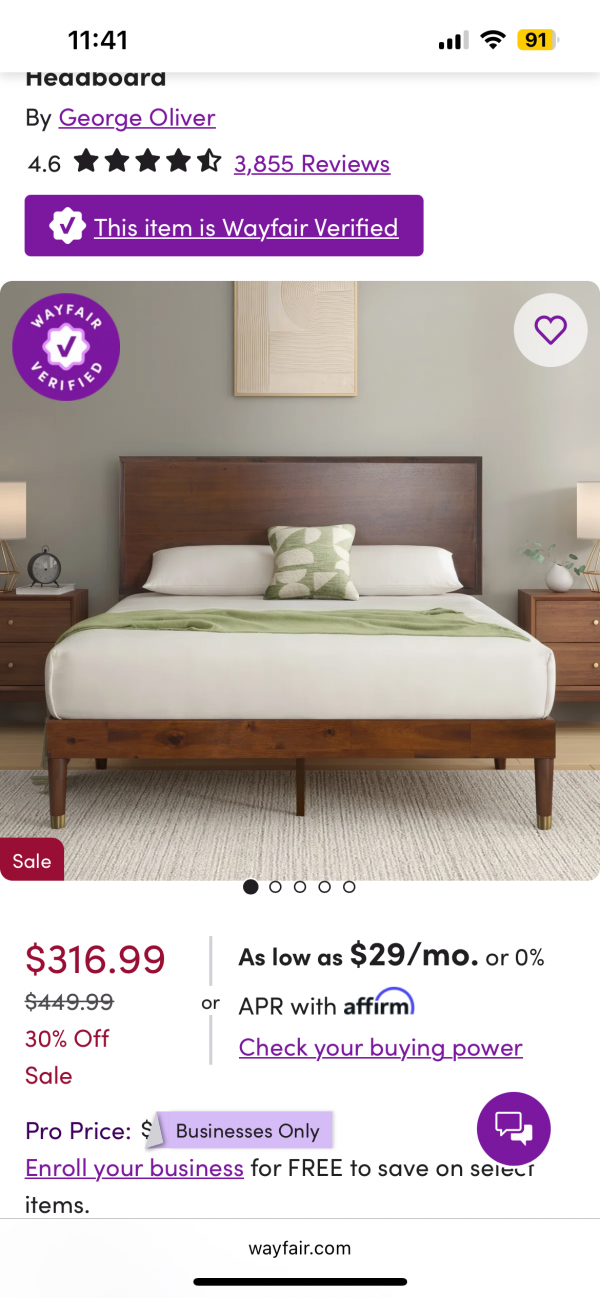
Task: Save the bed to favorites with the heart
Action: pos(551,330)
